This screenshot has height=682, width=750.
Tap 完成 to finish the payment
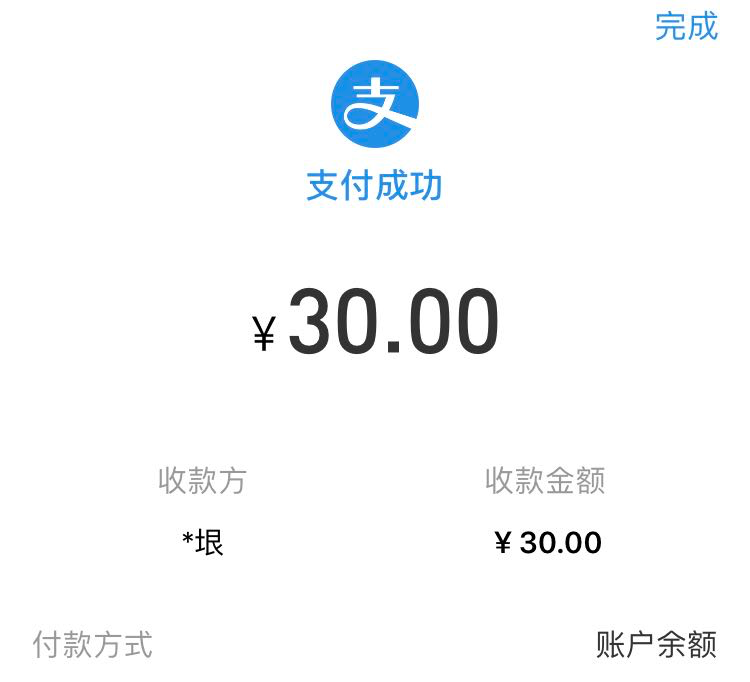click(686, 27)
